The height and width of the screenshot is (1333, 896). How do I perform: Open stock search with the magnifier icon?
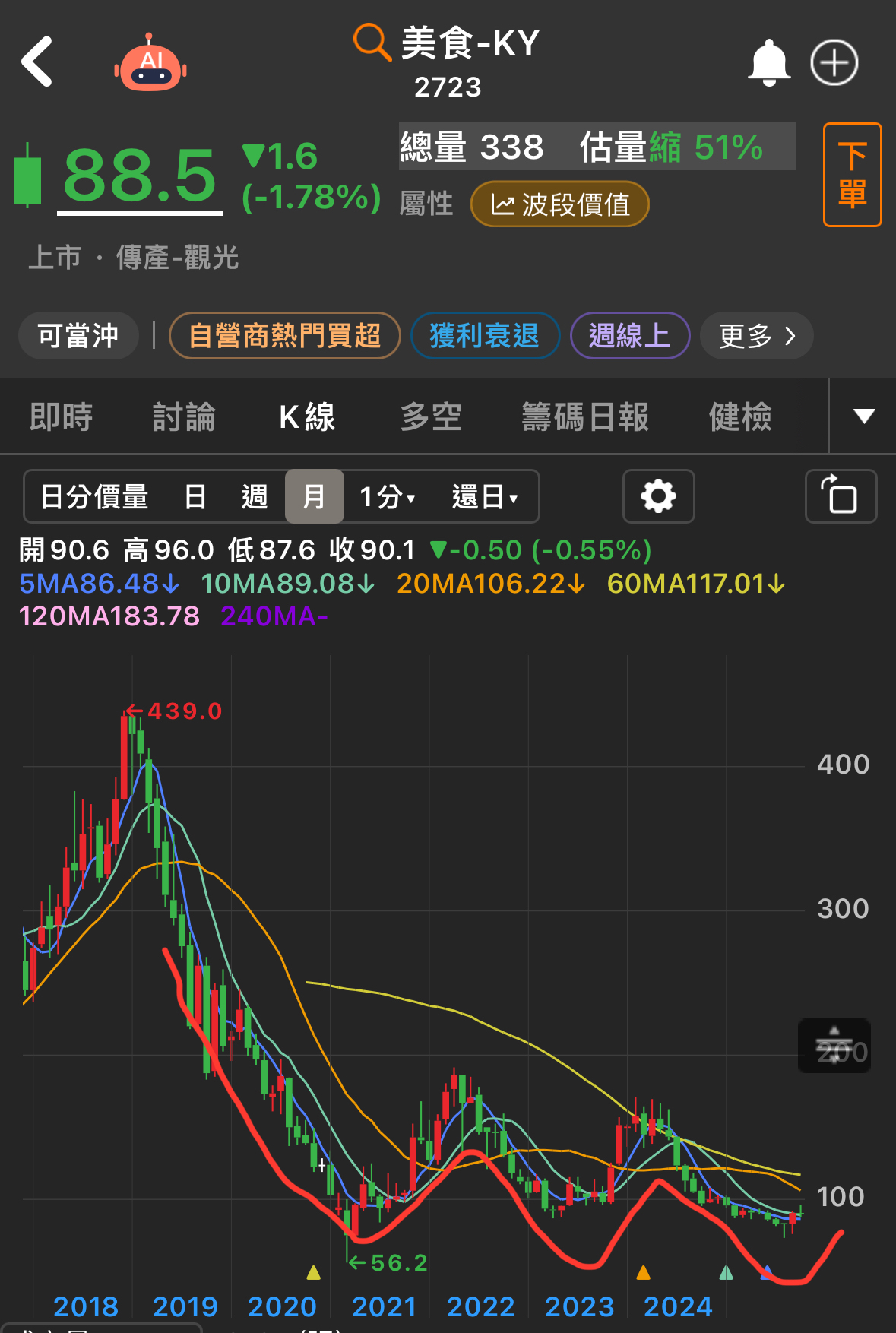(372, 43)
